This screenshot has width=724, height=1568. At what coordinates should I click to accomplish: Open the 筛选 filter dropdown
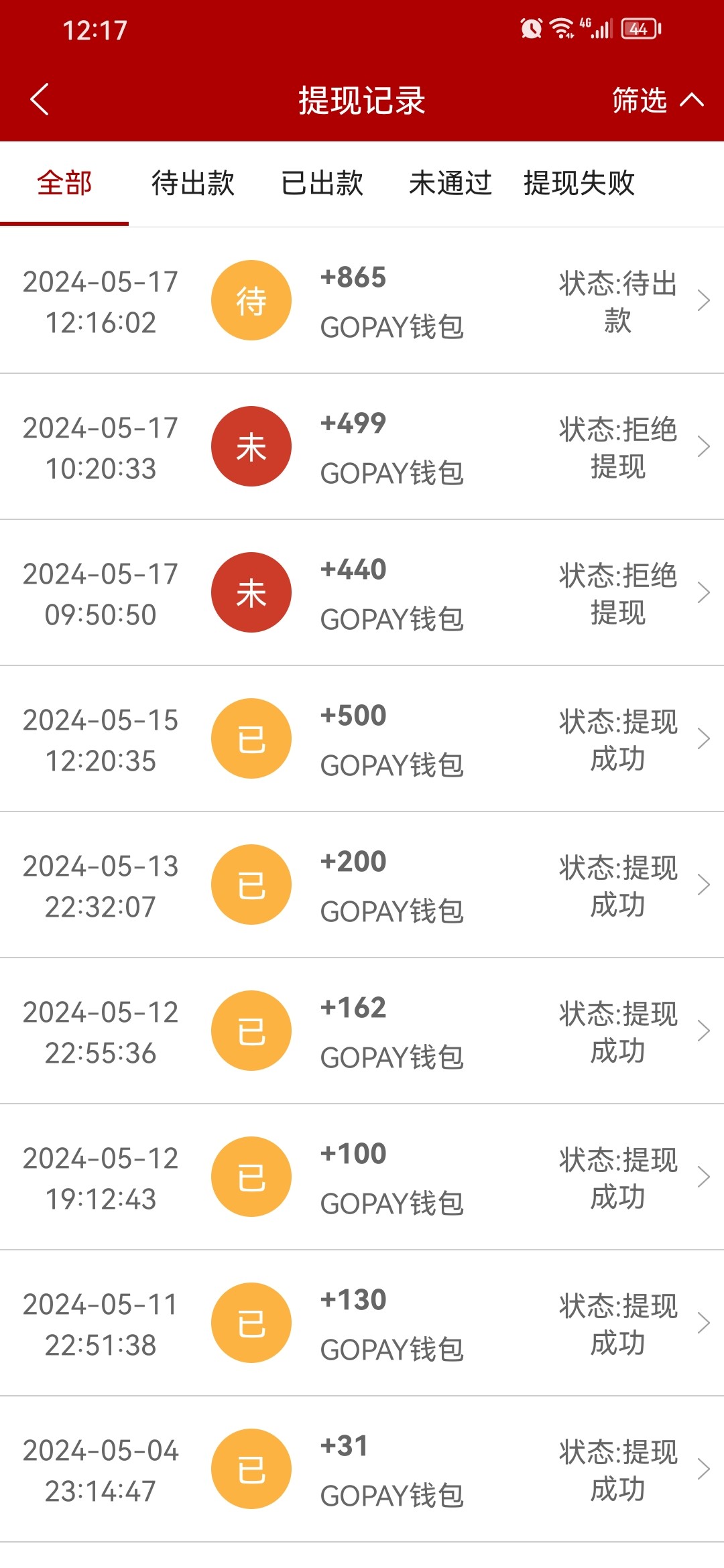tap(657, 101)
